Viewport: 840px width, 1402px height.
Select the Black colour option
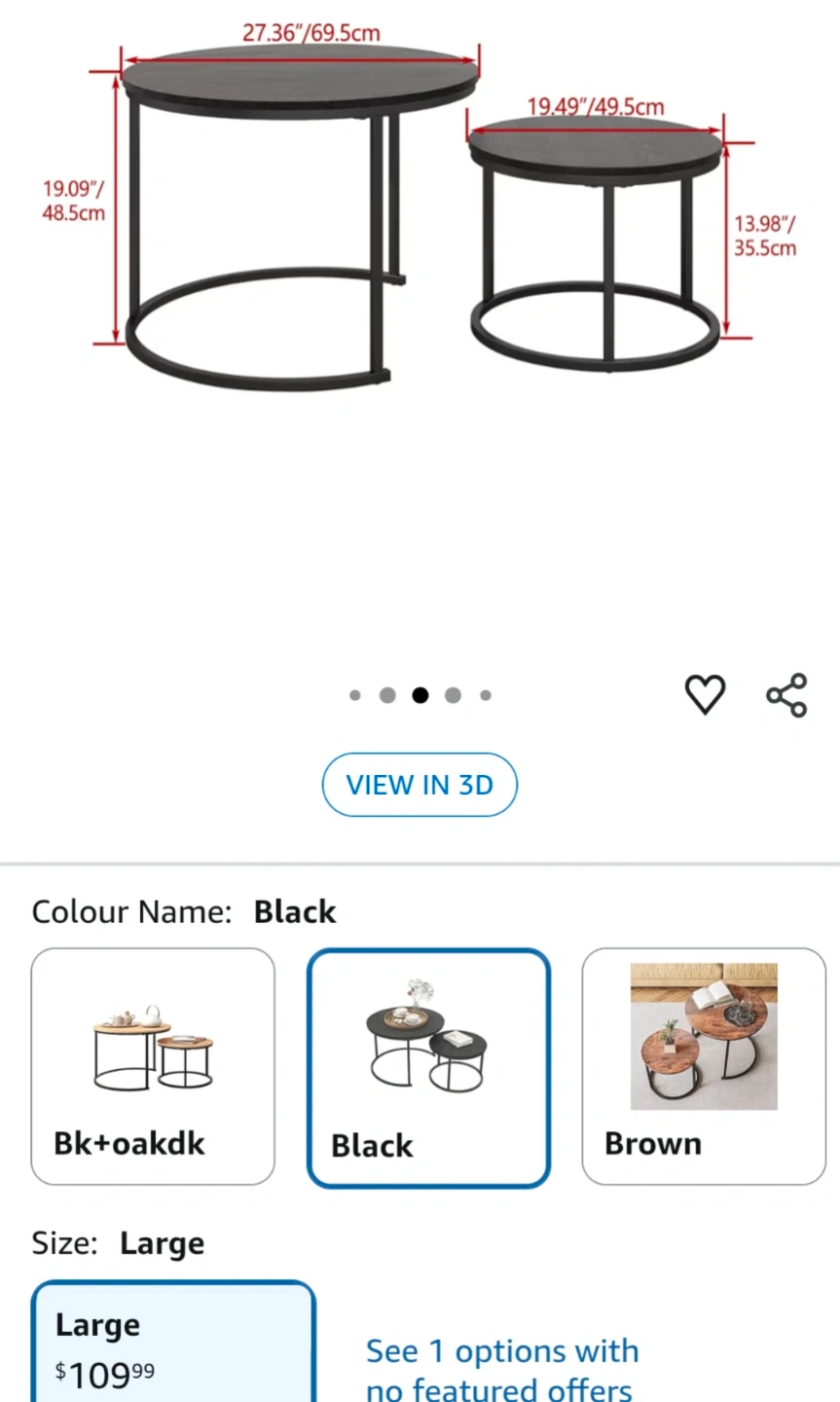[429, 1068]
